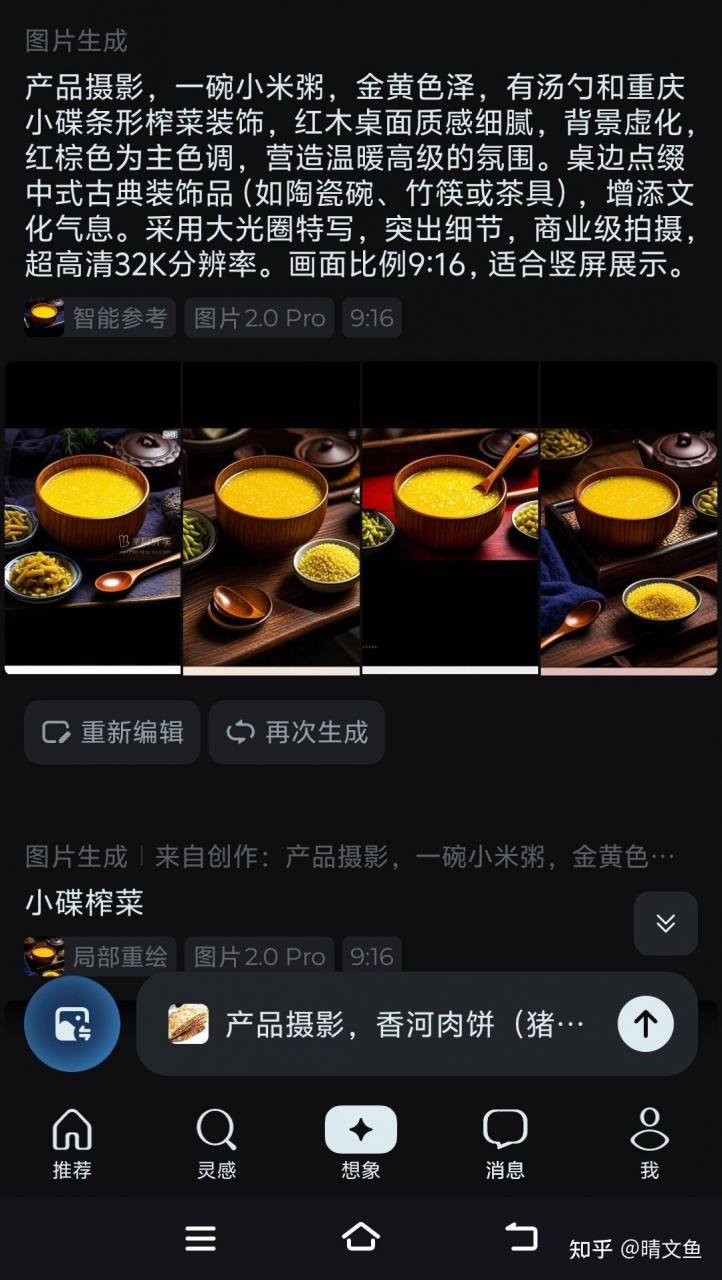Send the prompt with the up-arrow button
Viewport: 722px width, 1280px height.
[645, 1024]
